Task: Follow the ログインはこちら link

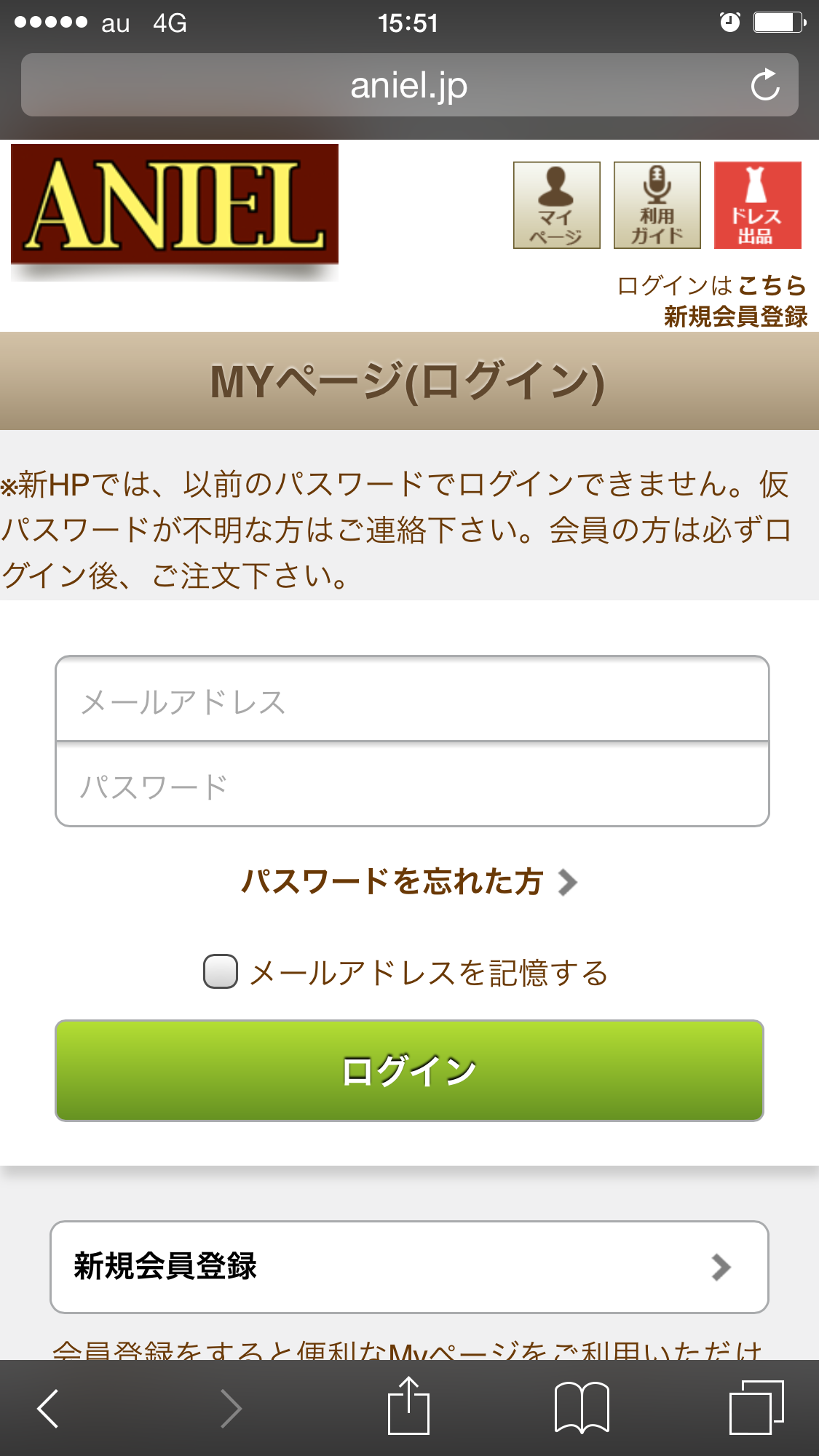Action: click(712, 285)
